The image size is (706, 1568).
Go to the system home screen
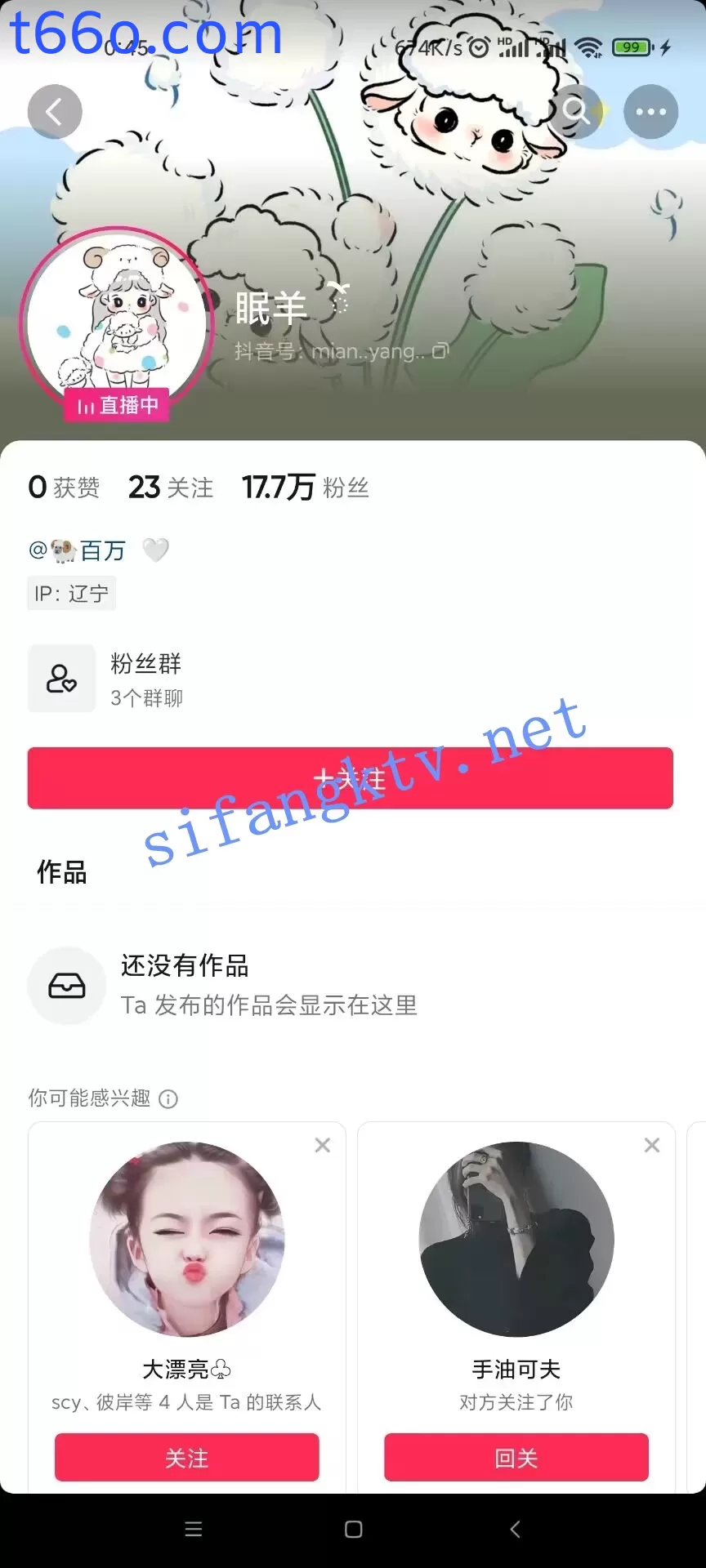[353, 1530]
